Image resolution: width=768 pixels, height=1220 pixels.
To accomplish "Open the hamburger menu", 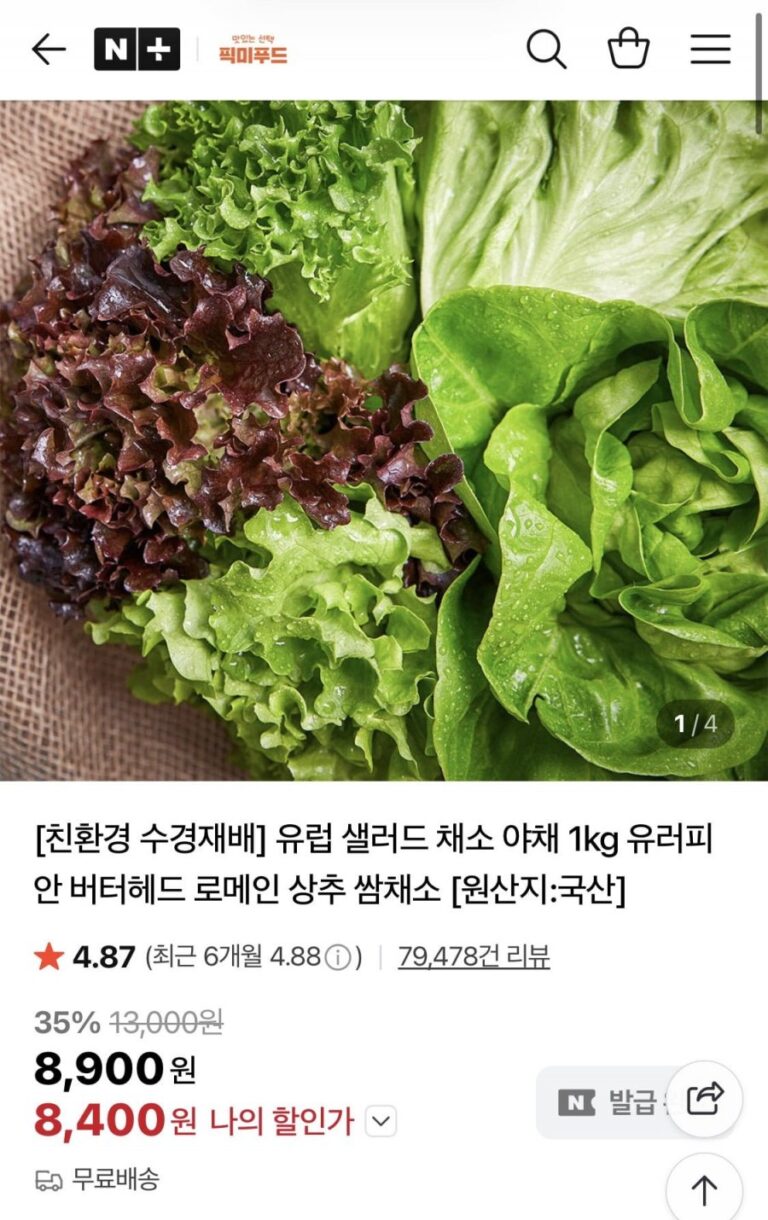I will pyautogui.click(x=710, y=49).
